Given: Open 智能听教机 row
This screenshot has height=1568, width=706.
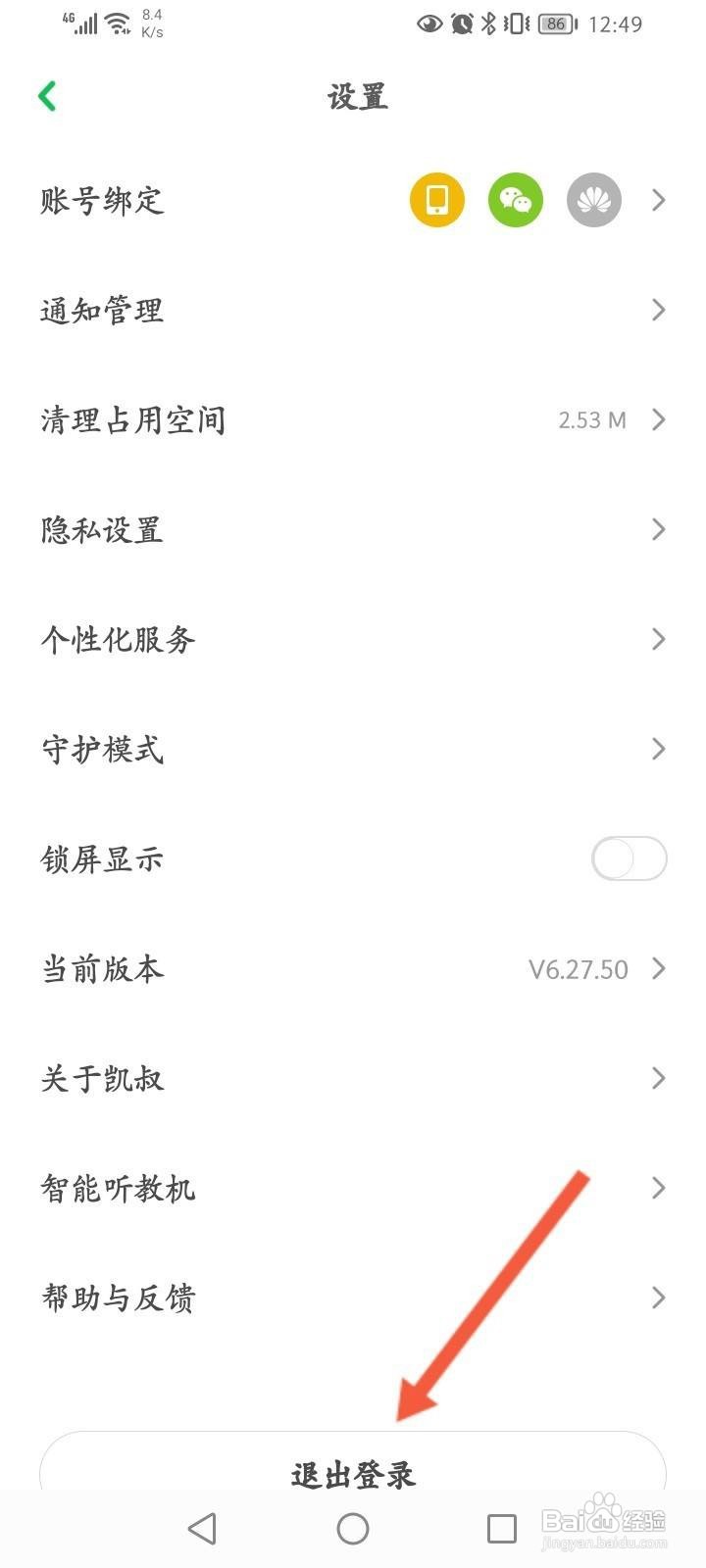Looking at the screenshot, I should point(353,1188).
